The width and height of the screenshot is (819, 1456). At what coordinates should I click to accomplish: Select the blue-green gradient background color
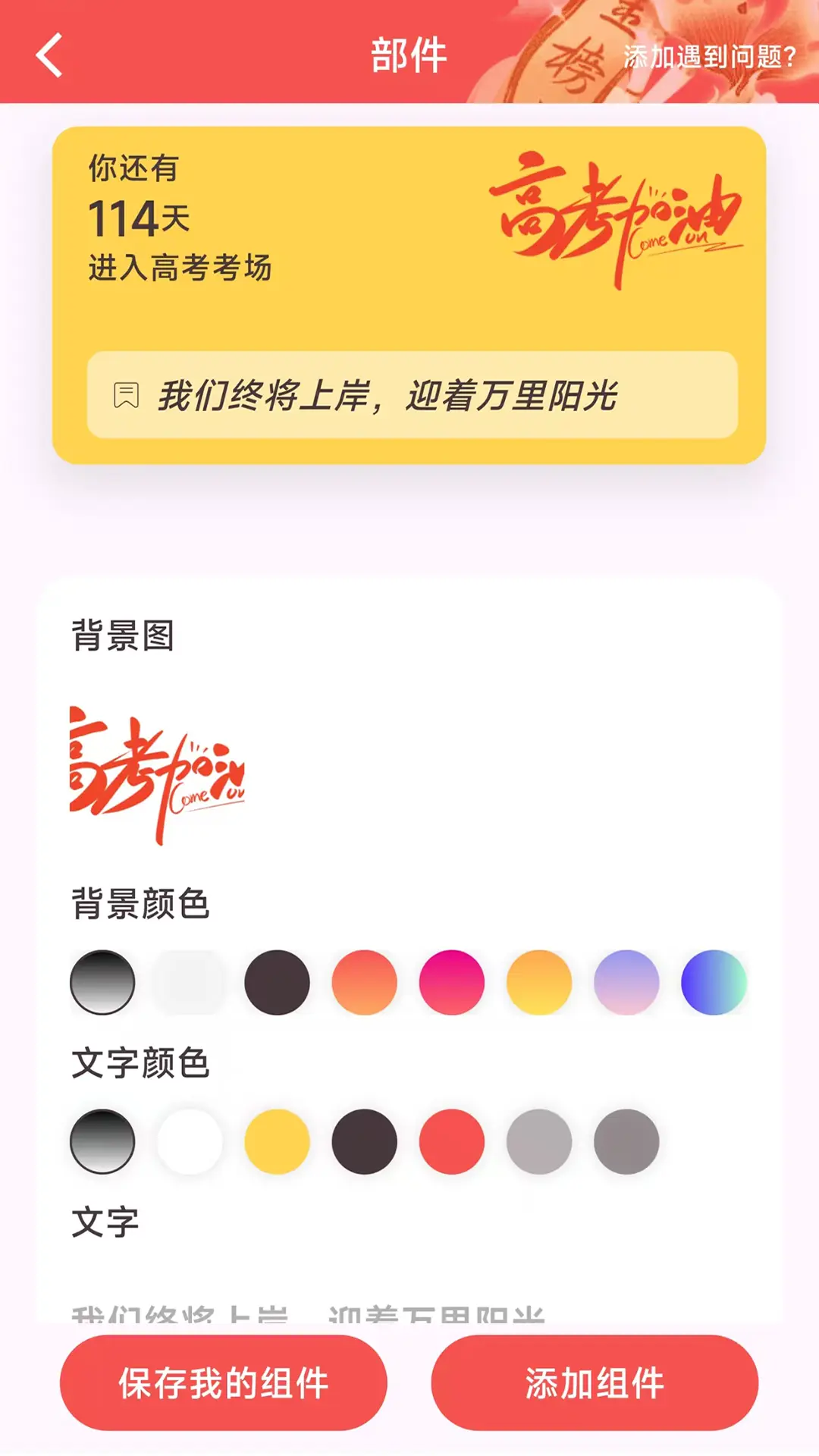pyautogui.click(x=714, y=982)
